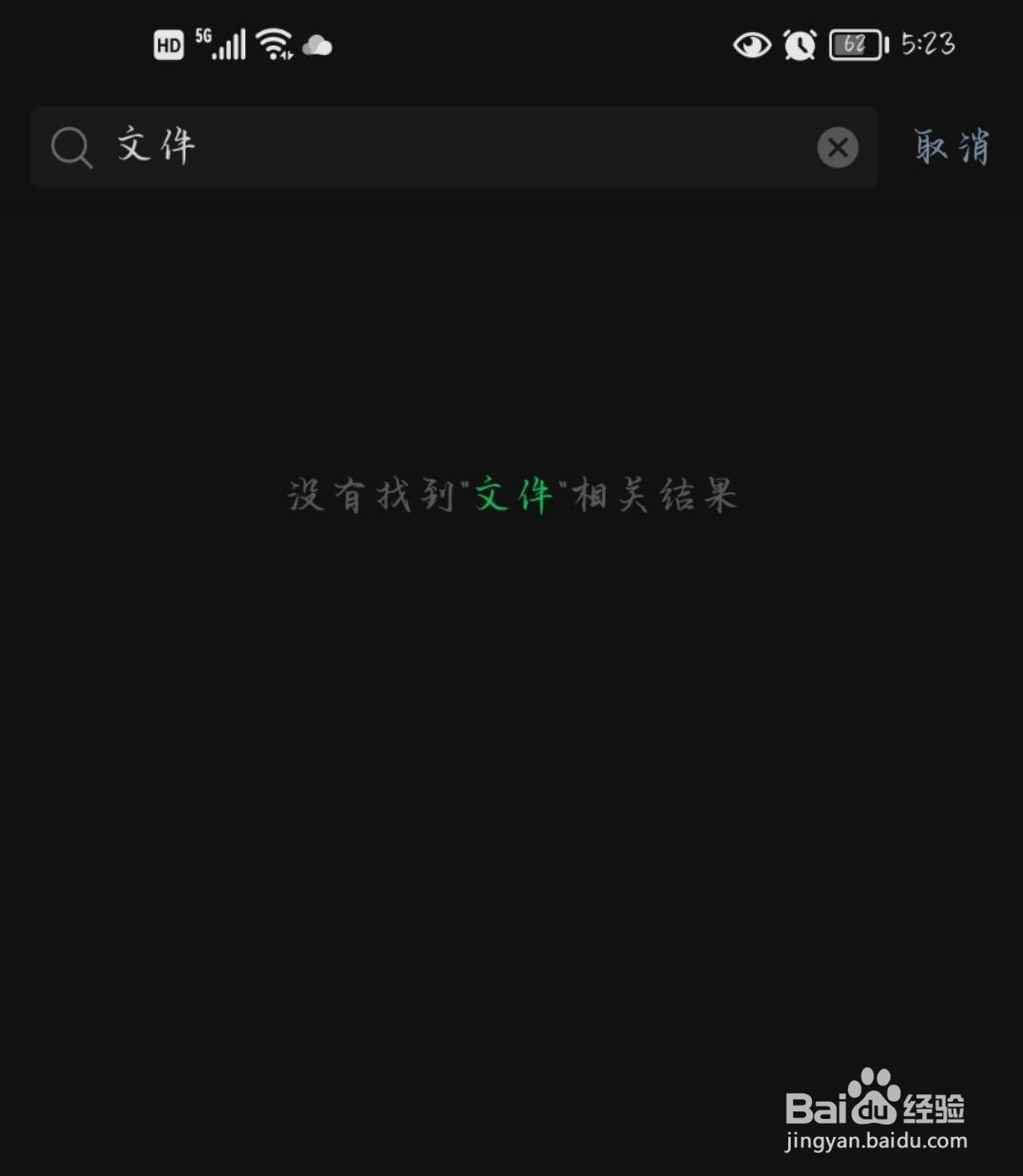
Task: Tap the clock showing 5:23
Action: point(927,45)
